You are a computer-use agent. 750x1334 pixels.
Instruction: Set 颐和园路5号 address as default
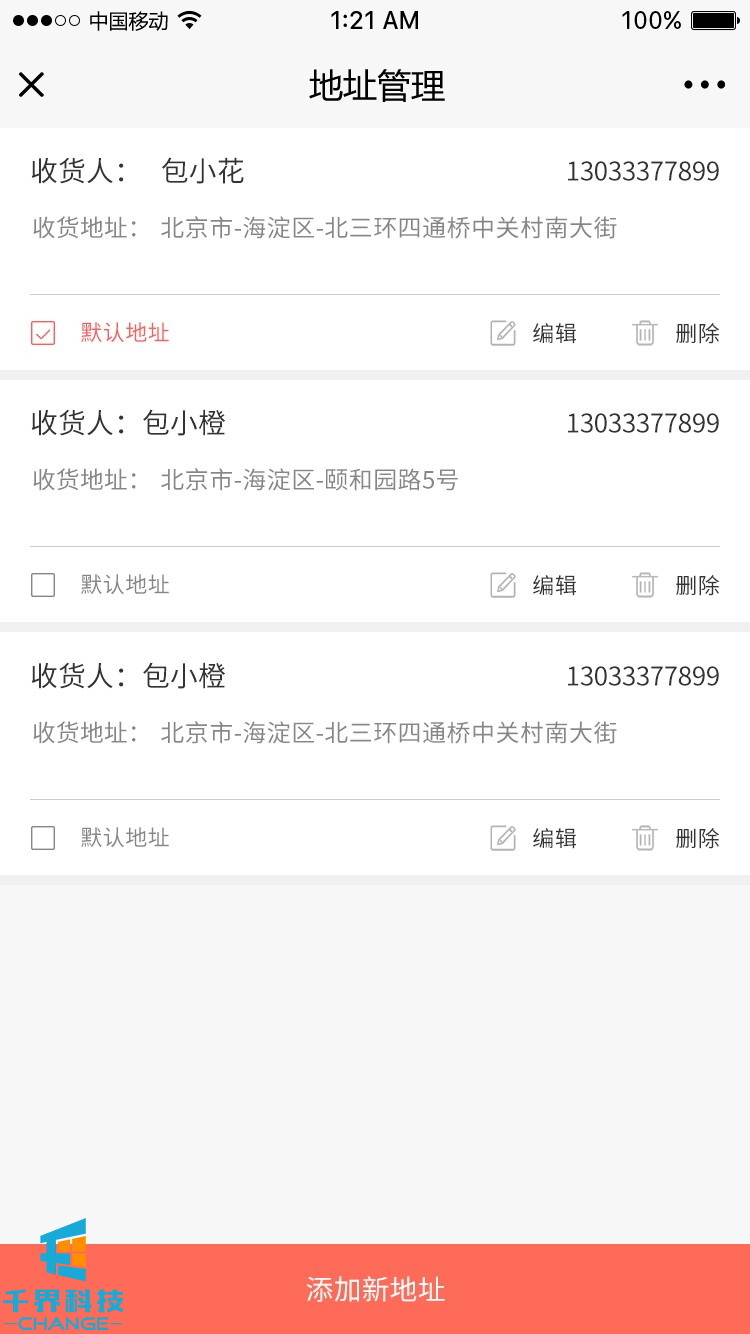43,585
